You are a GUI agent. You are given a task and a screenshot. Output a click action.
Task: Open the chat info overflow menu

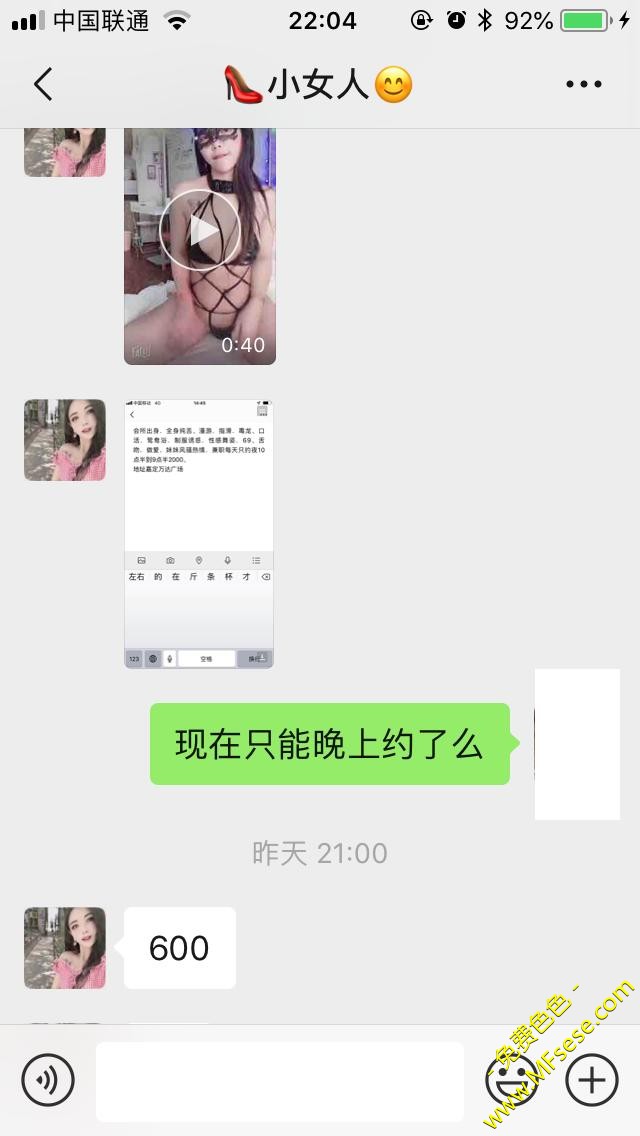click(583, 85)
